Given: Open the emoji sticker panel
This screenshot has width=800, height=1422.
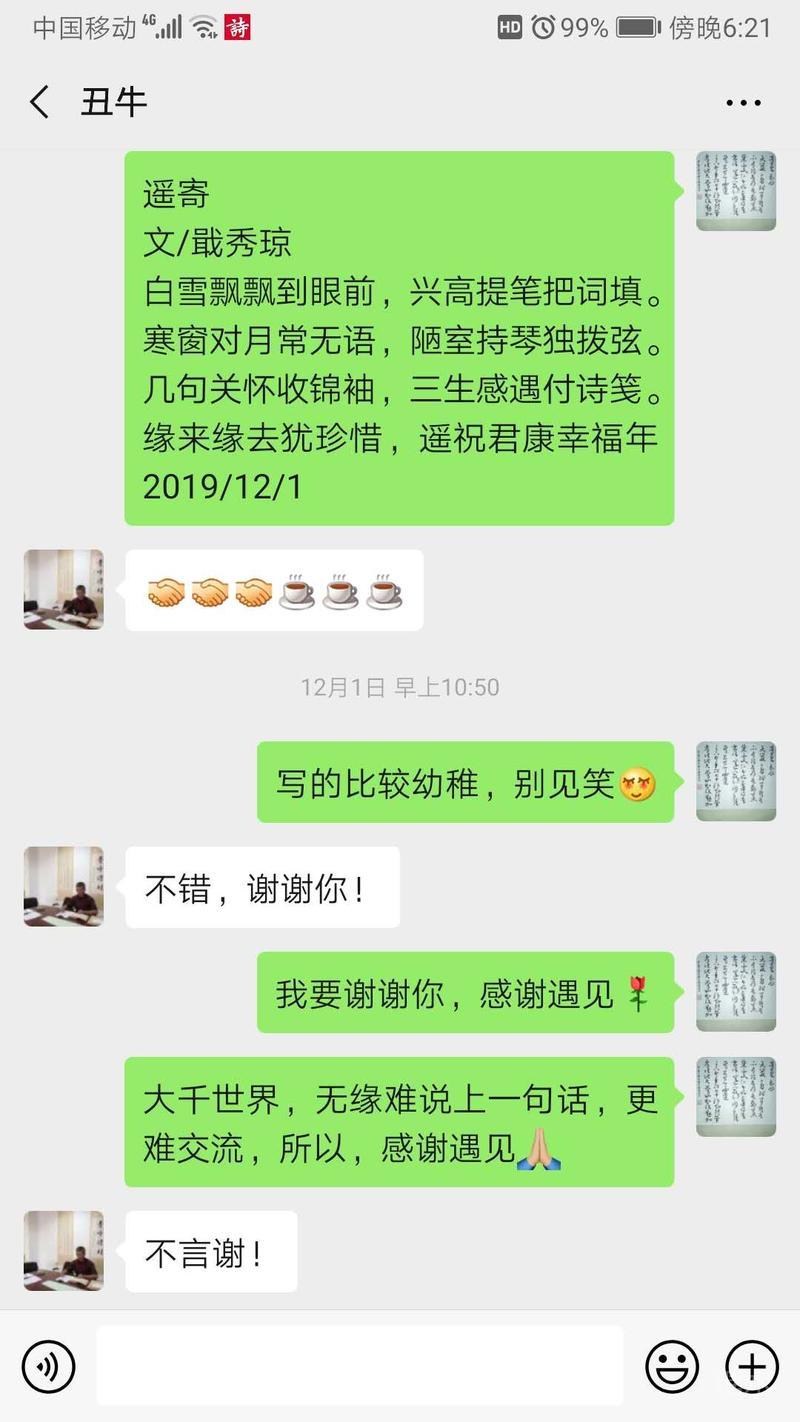Looking at the screenshot, I should pos(671,1366).
